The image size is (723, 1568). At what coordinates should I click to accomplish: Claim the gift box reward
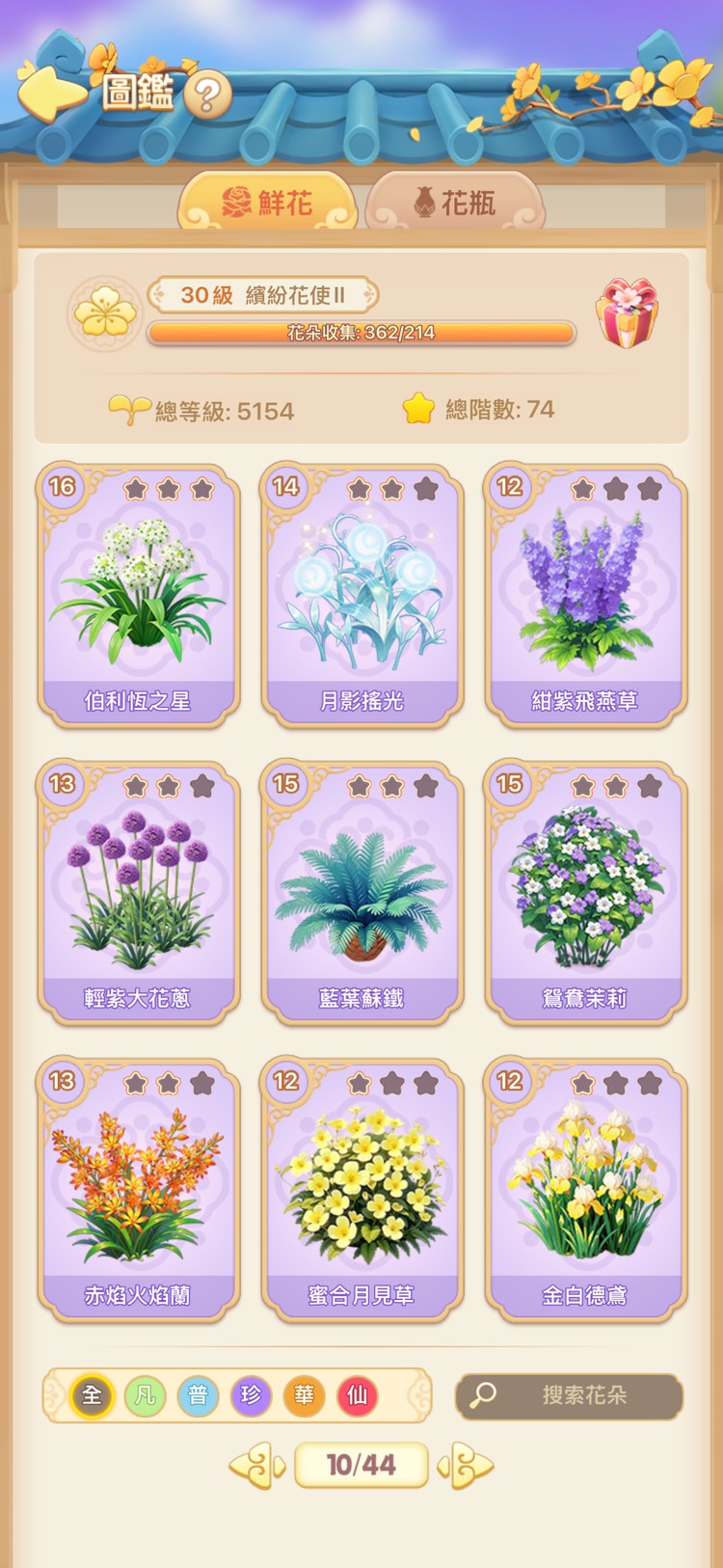pos(627,313)
